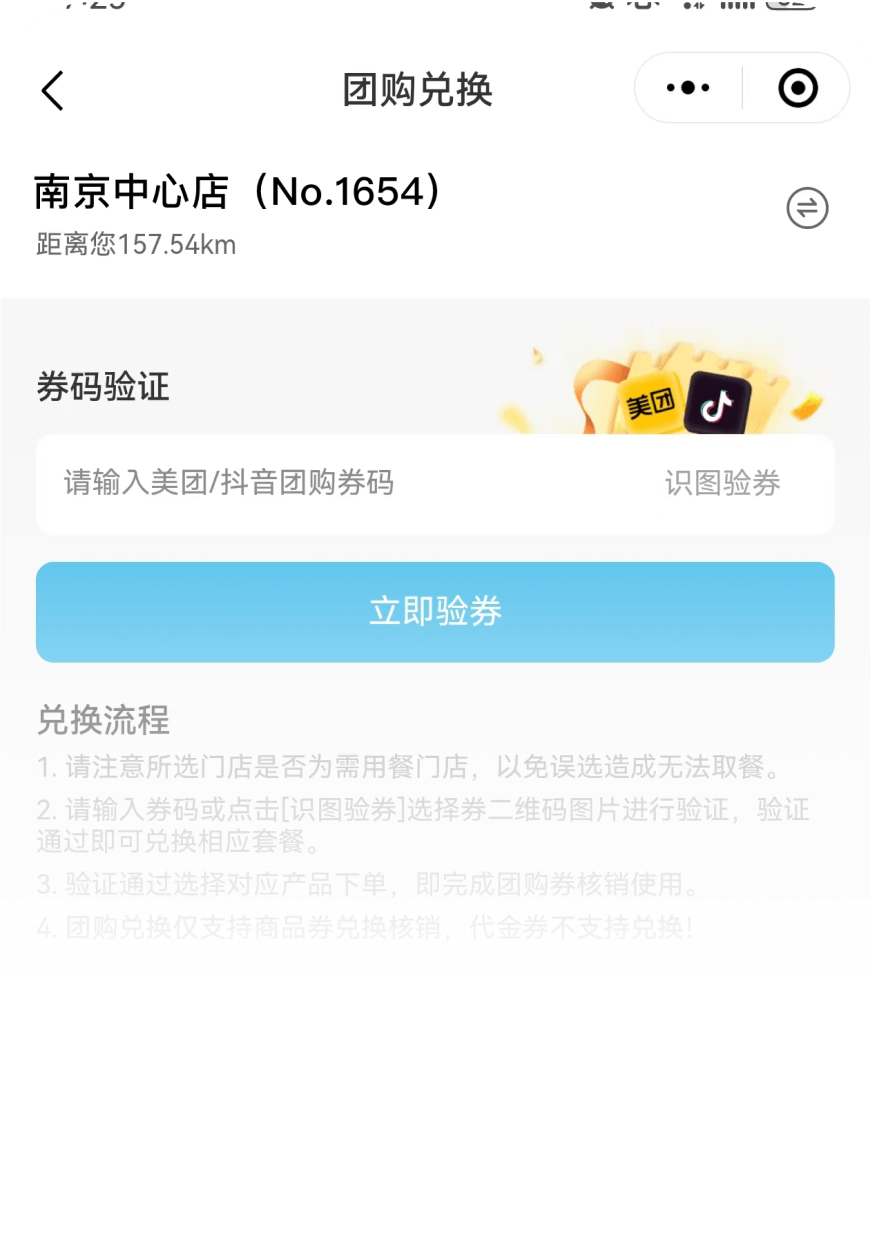This screenshot has height=1250, width=871.
Task: Open the mini program more menu
Action: coord(688,88)
